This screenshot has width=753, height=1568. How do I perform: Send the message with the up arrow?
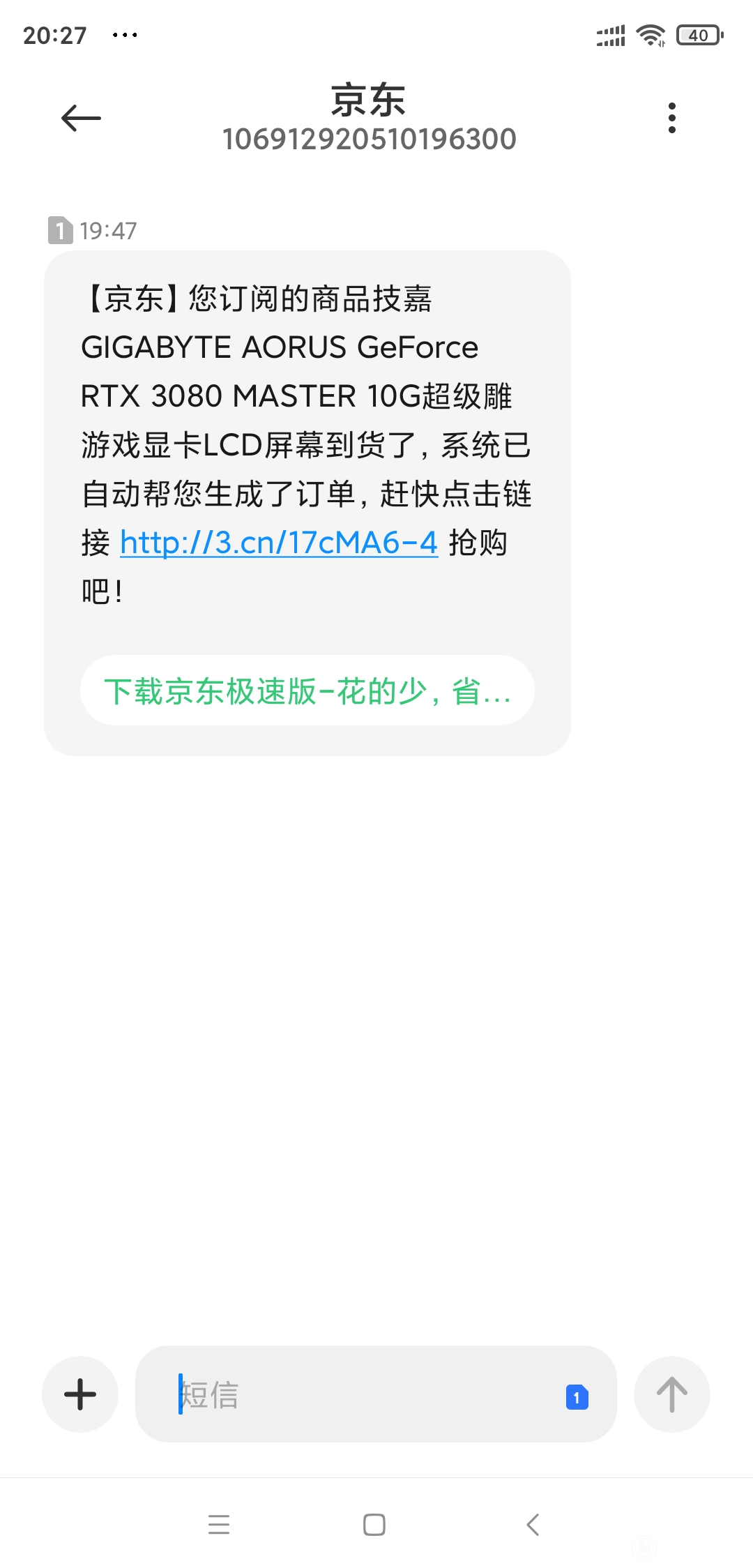click(x=672, y=1394)
